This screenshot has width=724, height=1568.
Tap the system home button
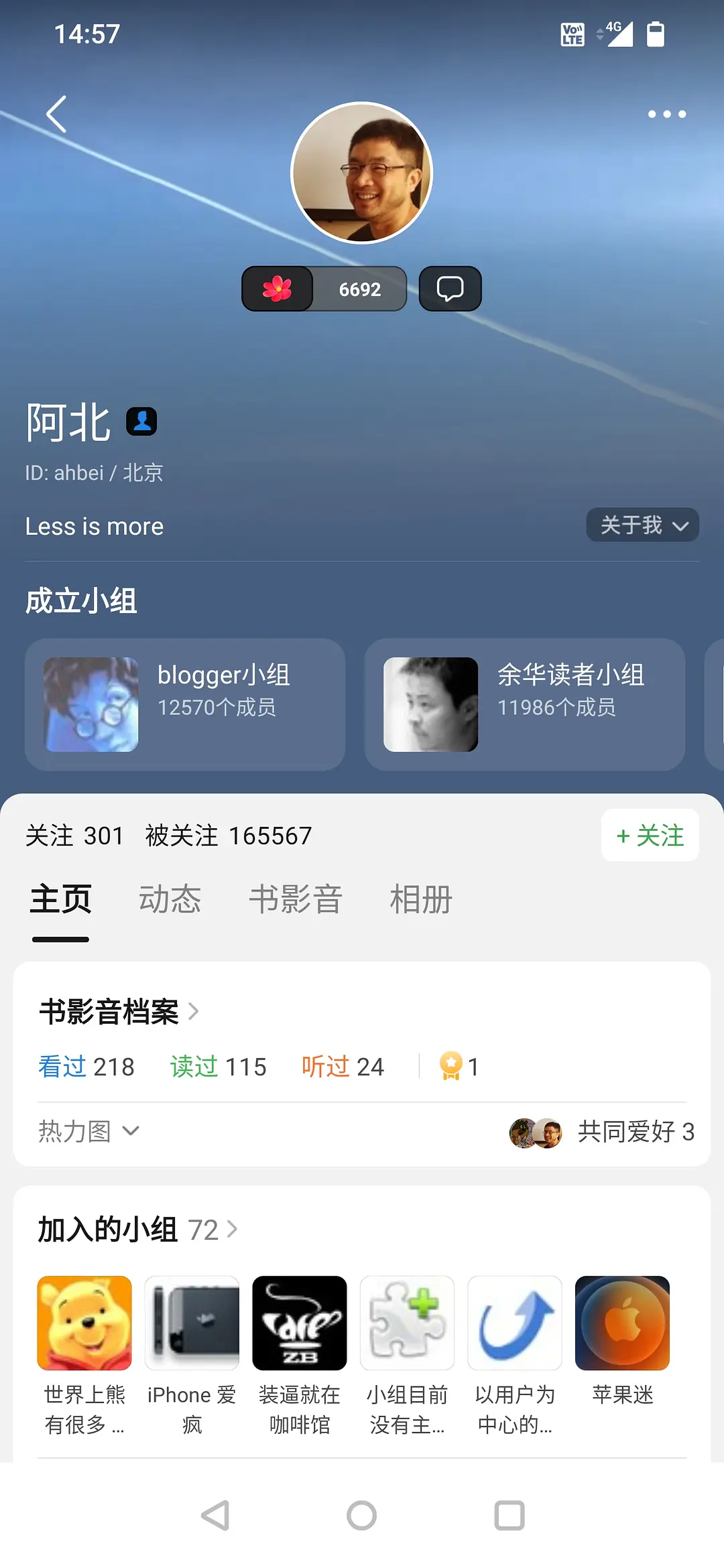362,1516
